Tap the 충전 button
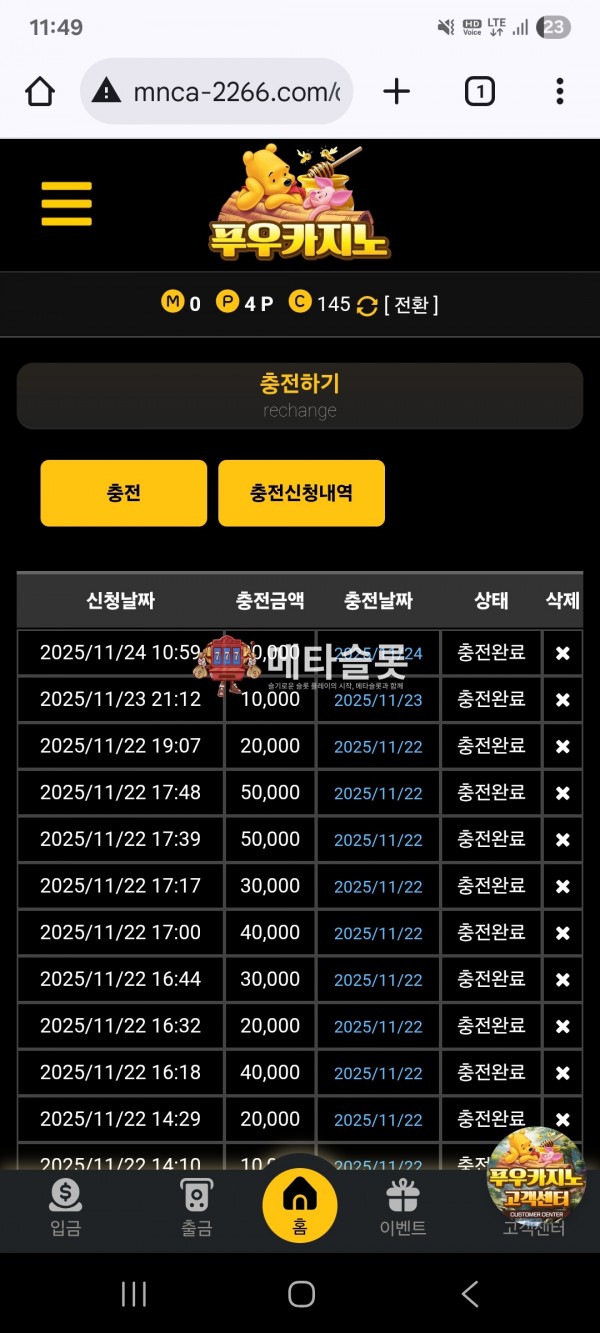Screen dimensions: 600x1333 point(123,493)
